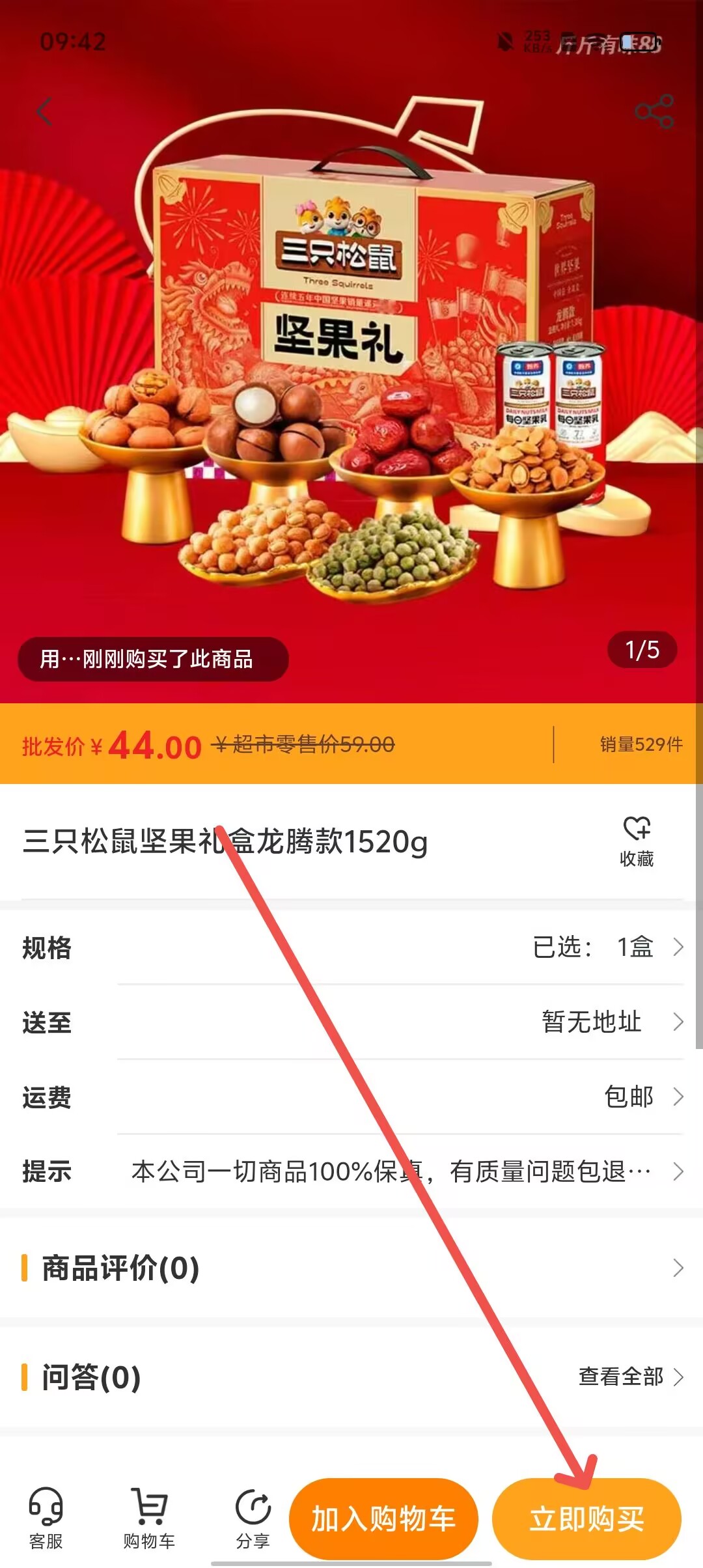The height and width of the screenshot is (1568, 703).
Task: Go back using the top-left arrow
Action: 44,112
